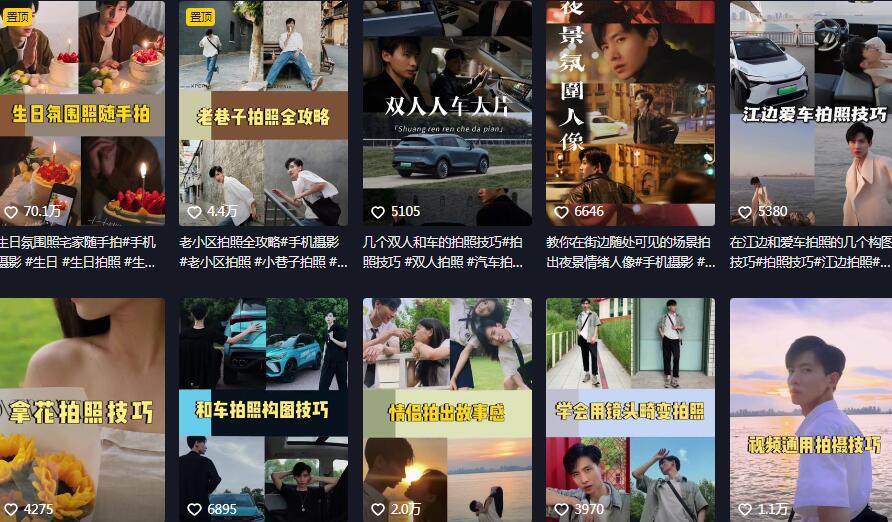Viewport: 892px width, 522px height.
Task: Open the 江边爱车拍照技巧 video
Action: click(x=811, y=113)
